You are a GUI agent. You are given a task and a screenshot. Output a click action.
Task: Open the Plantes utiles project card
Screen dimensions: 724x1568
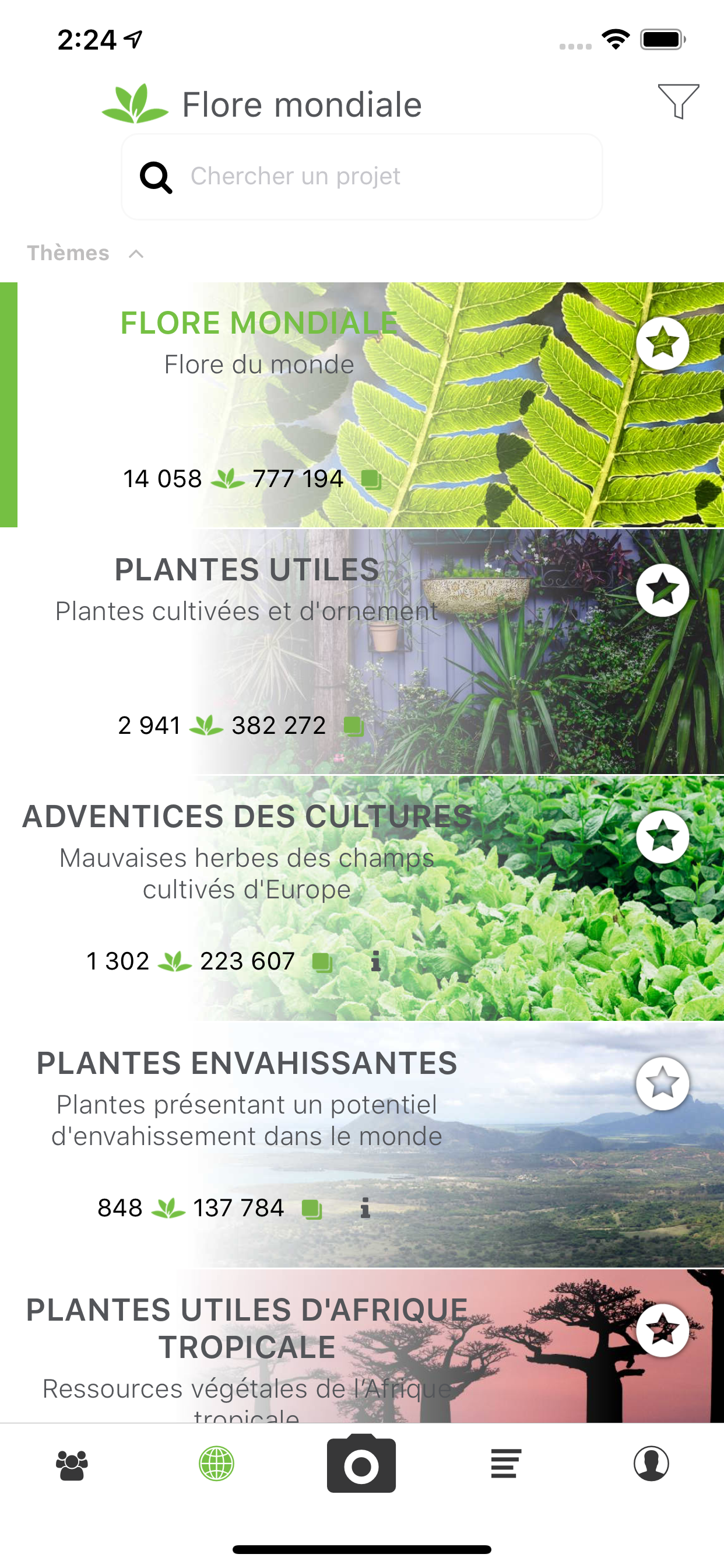[362, 652]
